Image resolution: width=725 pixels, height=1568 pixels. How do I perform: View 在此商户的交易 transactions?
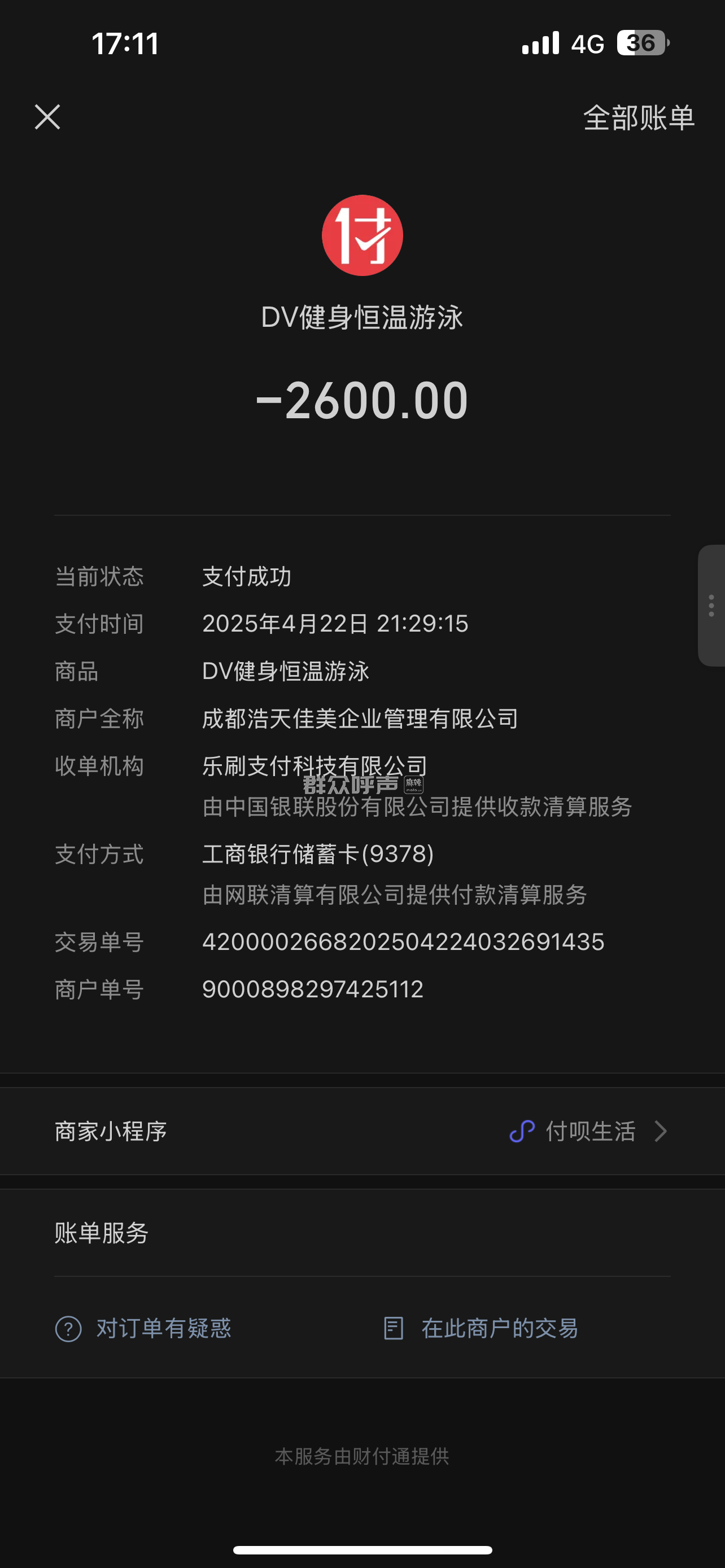481,1328
